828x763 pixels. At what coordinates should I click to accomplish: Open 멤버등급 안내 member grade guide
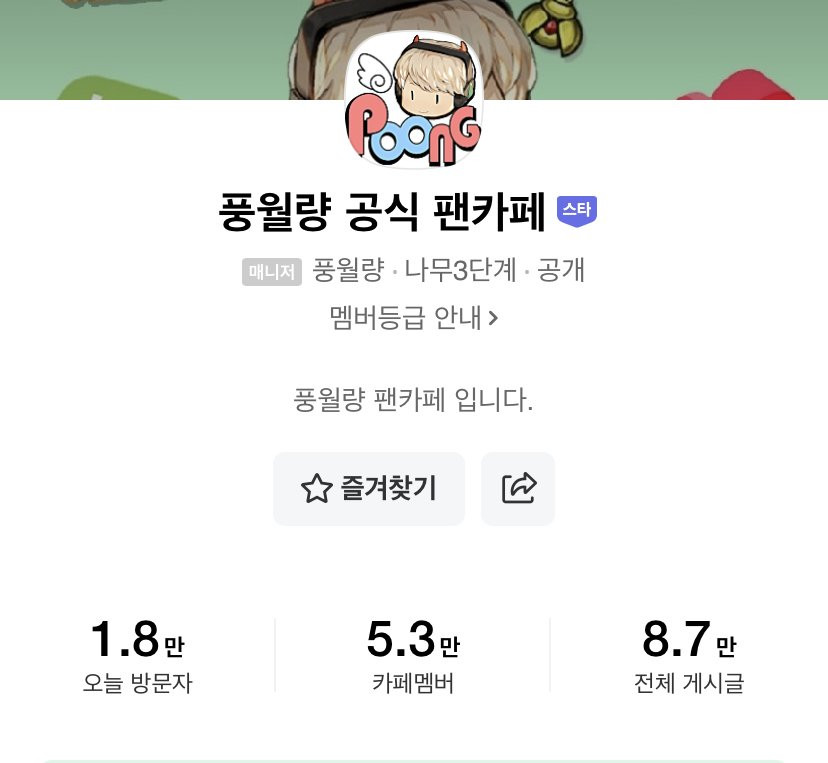(413, 318)
